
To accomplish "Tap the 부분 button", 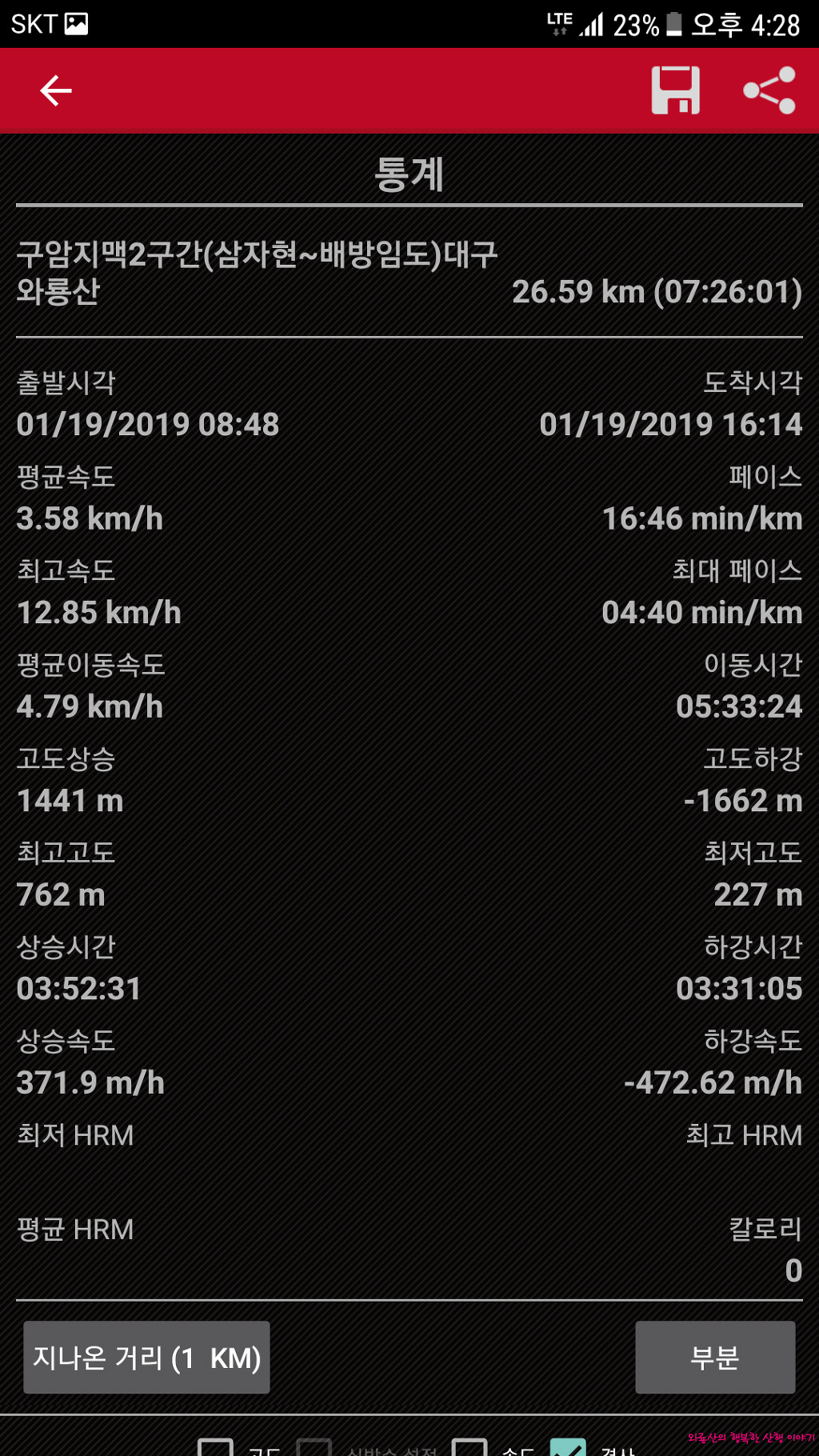I will 715,1357.
